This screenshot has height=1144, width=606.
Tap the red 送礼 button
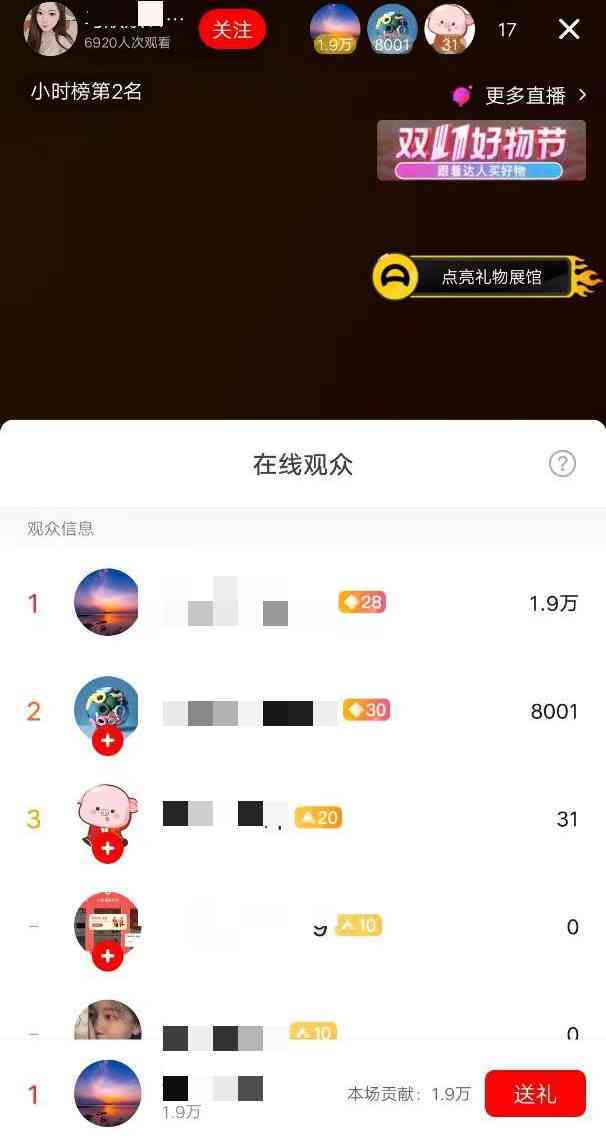[534, 1094]
